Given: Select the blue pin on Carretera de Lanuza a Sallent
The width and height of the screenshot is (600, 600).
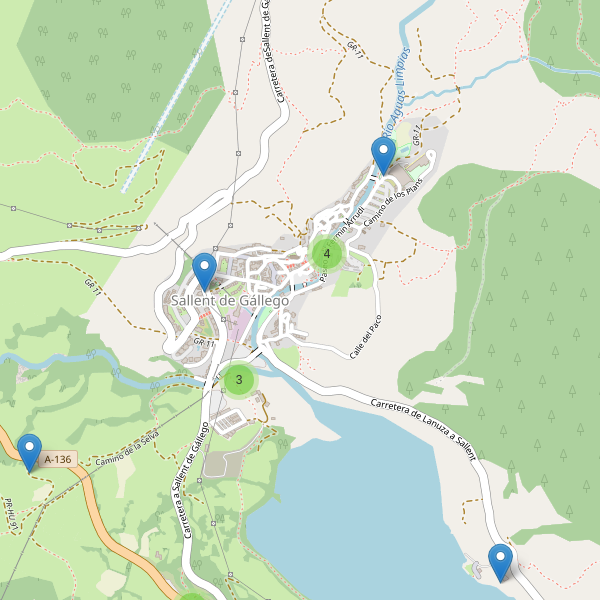Looking at the screenshot, I should 500,560.
